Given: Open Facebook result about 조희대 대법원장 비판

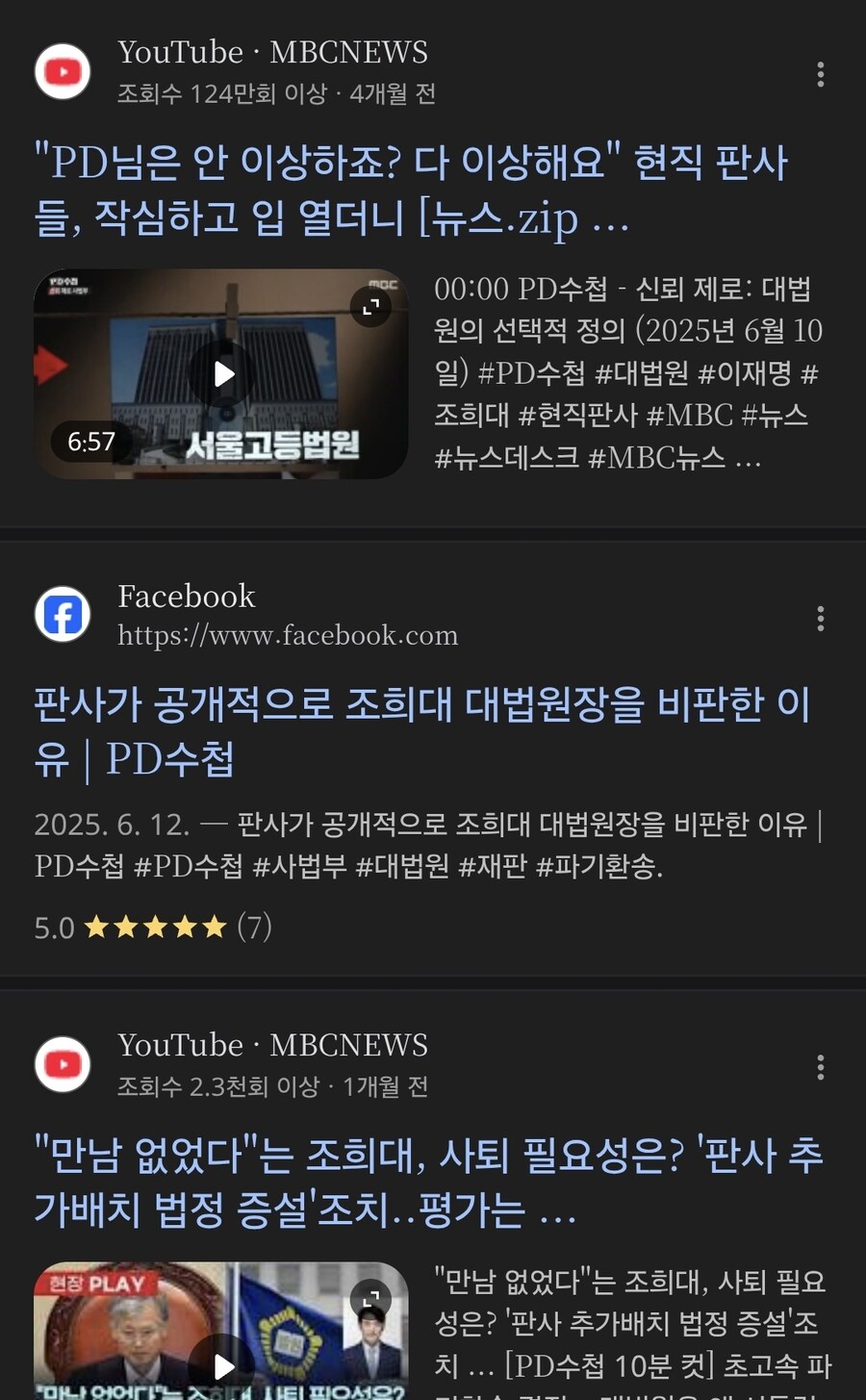Looking at the screenshot, I should click(x=421, y=730).
